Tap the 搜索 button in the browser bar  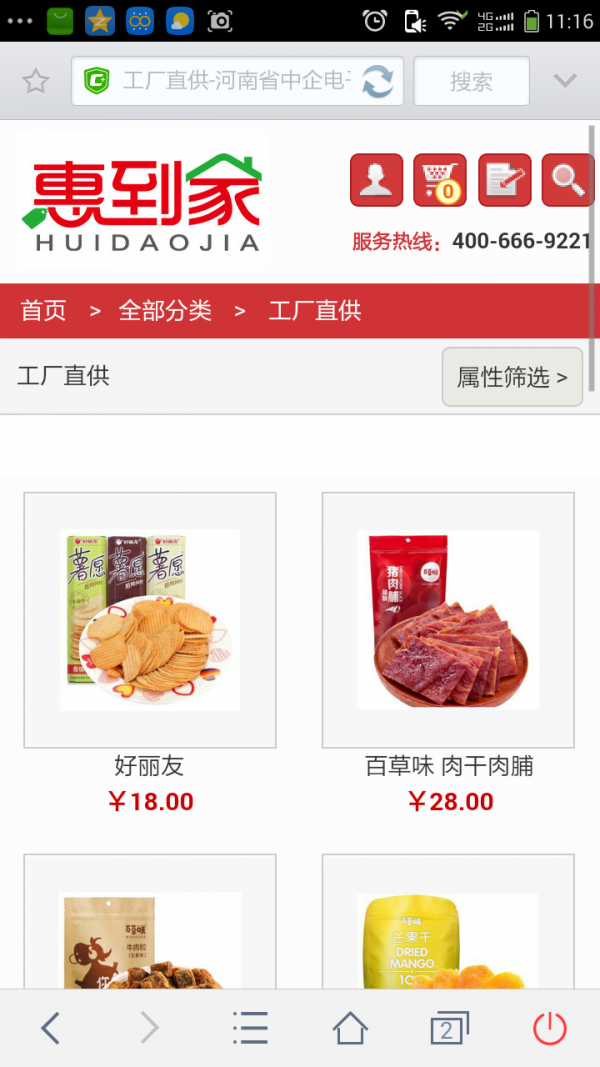[x=471, y=81]
